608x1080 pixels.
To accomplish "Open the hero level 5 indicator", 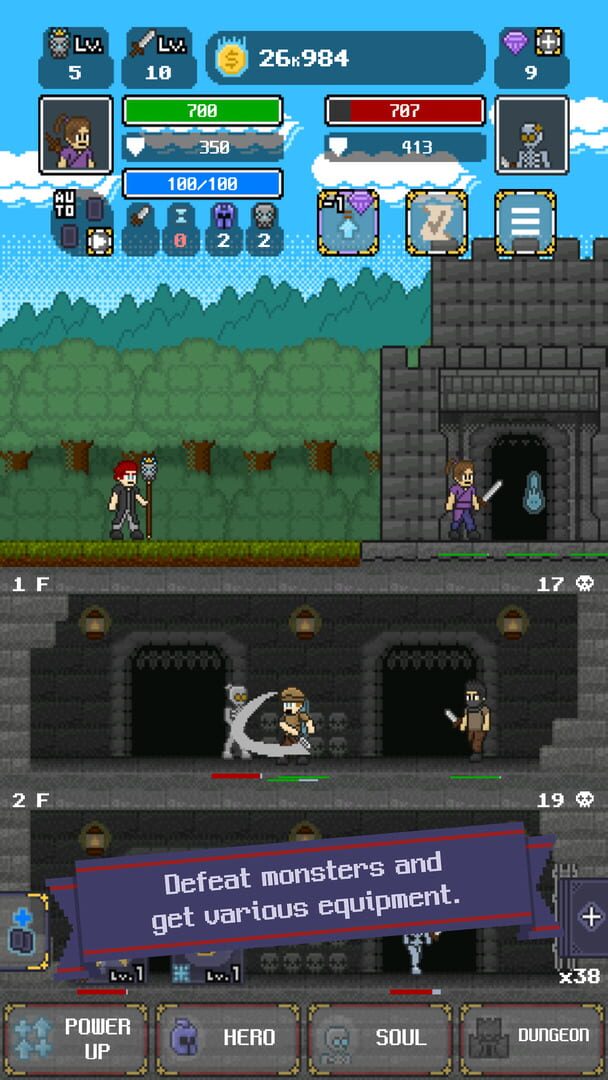I will pyautogui.click(x=75, y=58).
